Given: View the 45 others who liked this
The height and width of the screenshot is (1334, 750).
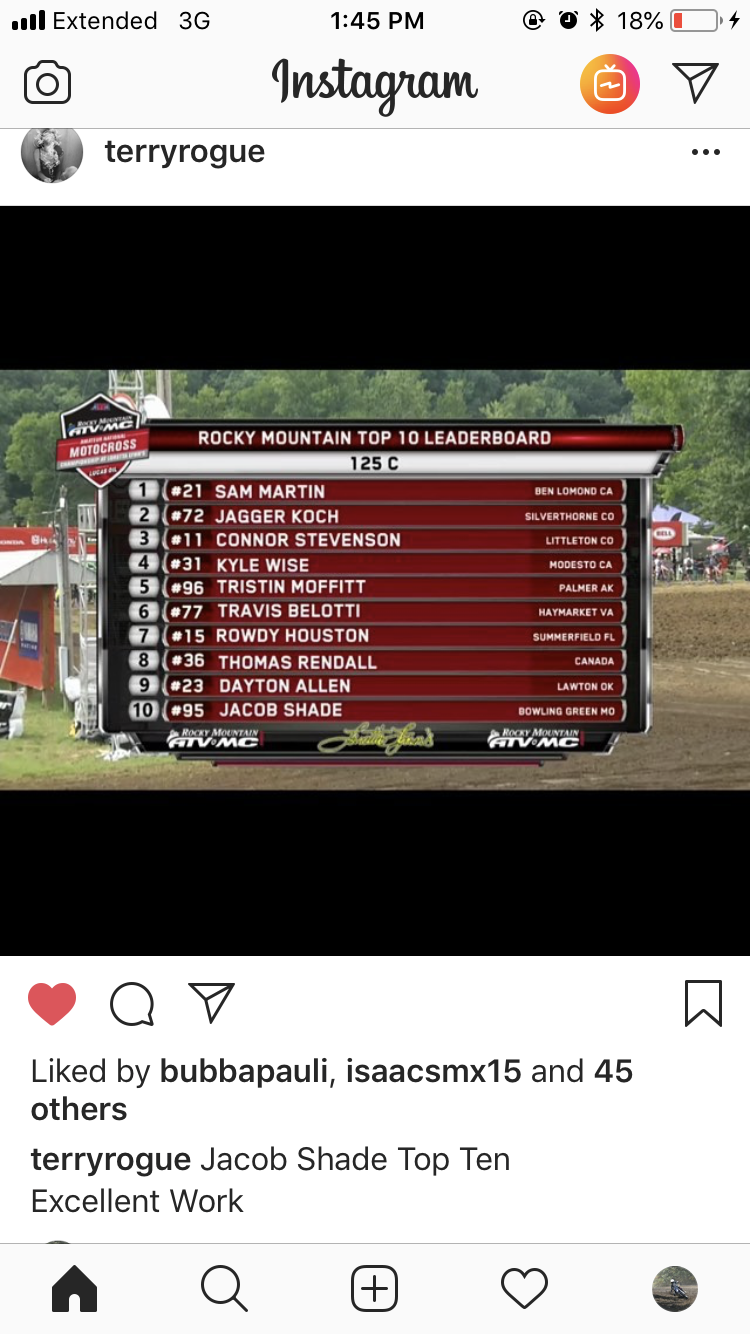Looking at the screenshot, I should (x=332, y=1090).
